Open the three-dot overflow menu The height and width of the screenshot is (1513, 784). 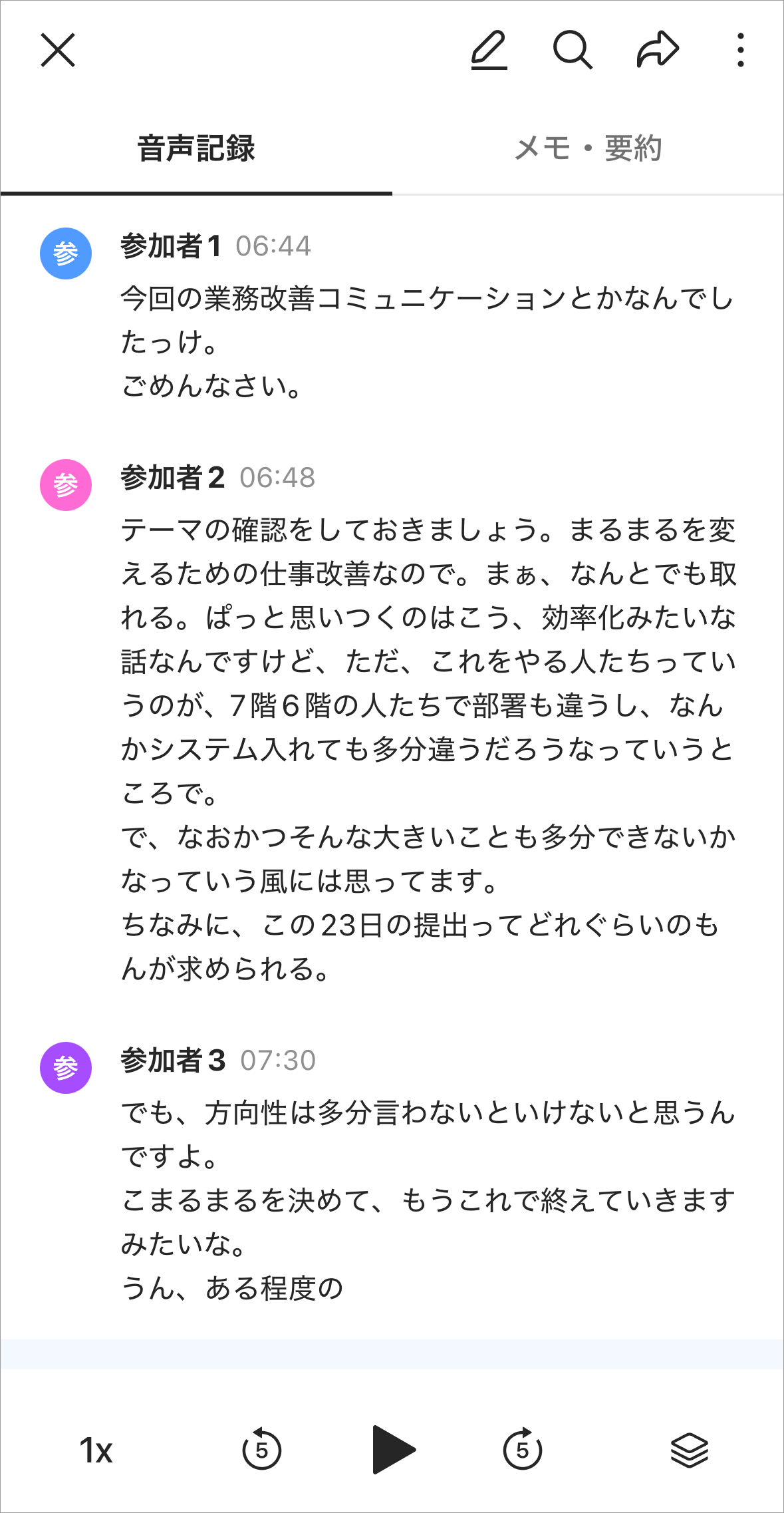coord(740,51)
